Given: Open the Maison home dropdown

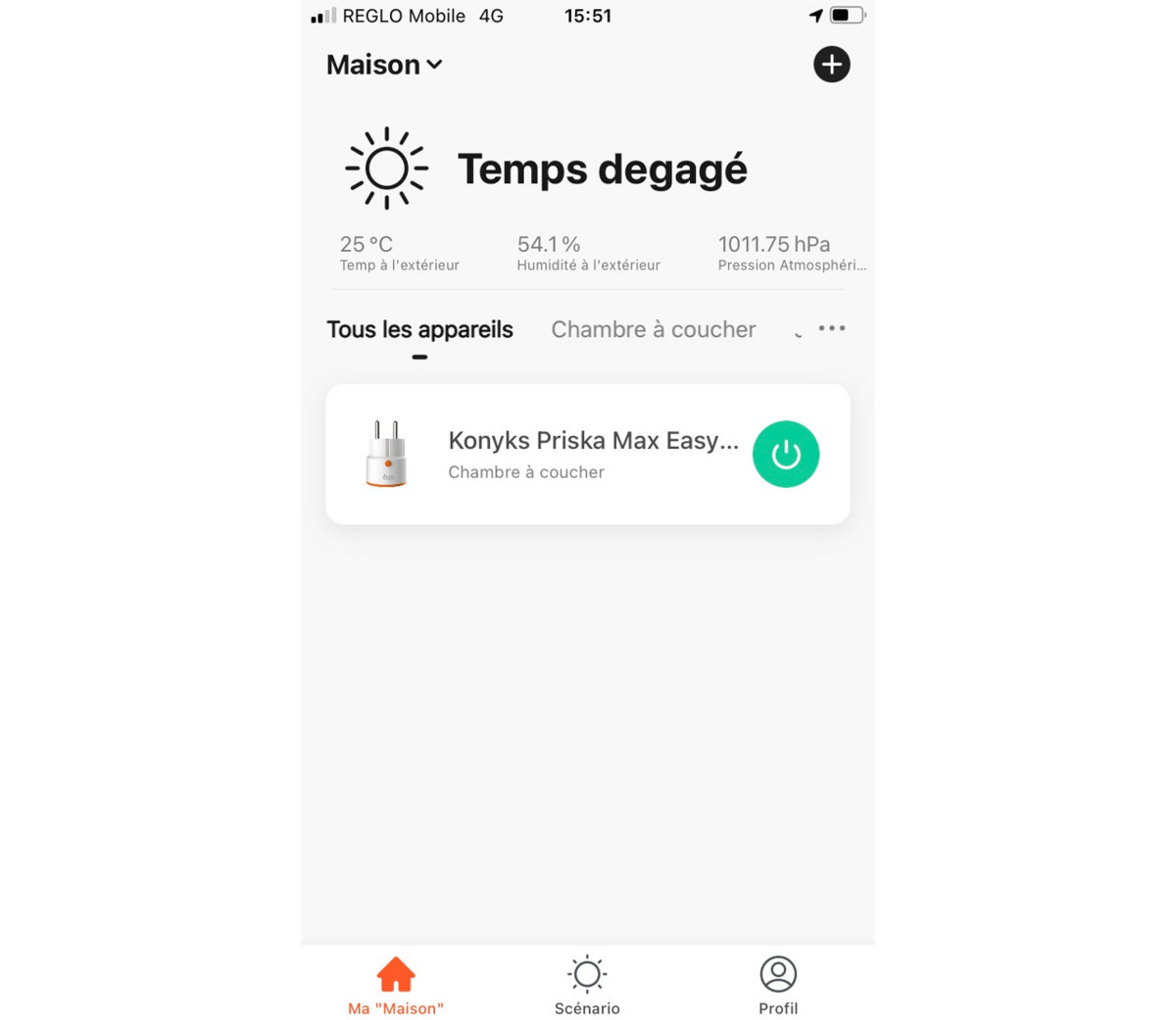Looking at the screenshot, I should [x=384, y=65].
